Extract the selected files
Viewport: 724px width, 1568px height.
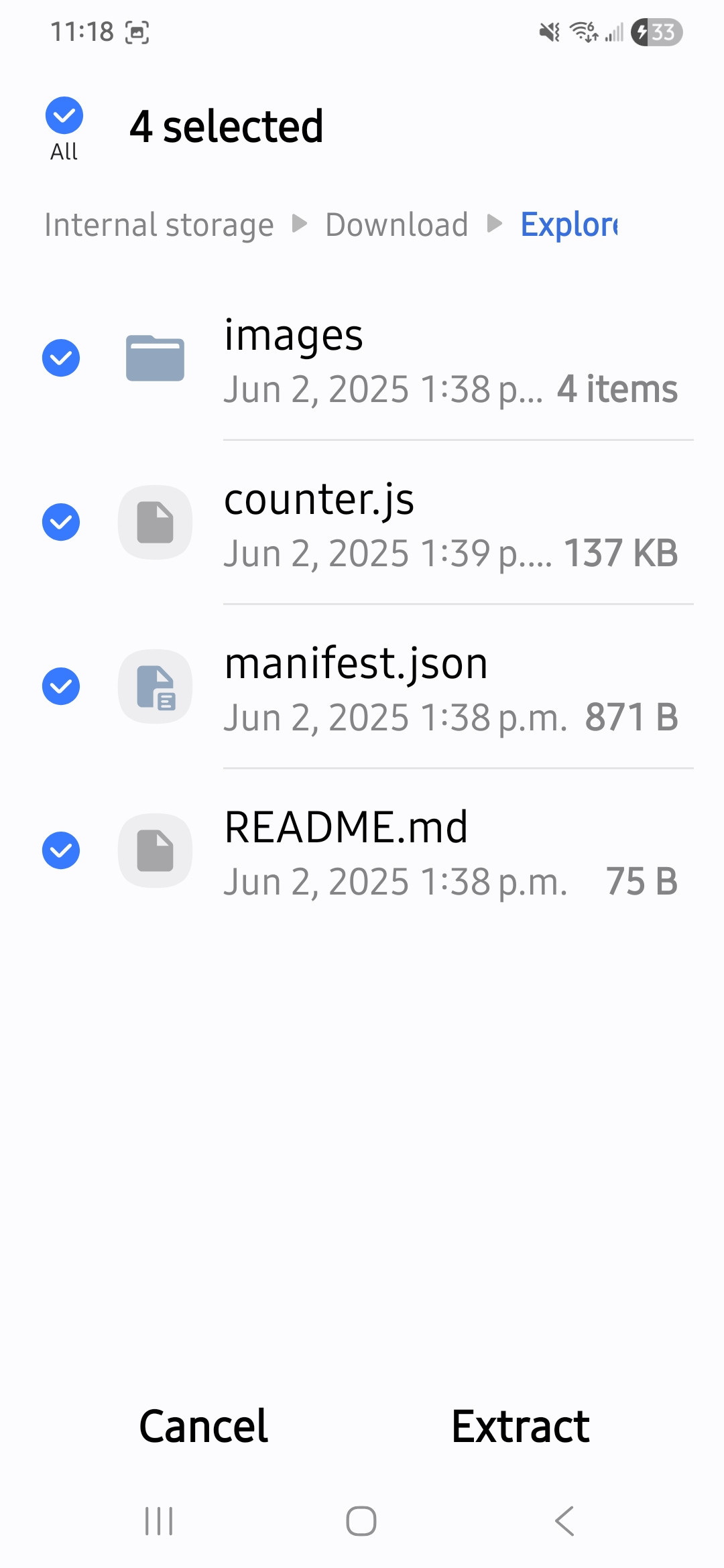coord(520,1426)
